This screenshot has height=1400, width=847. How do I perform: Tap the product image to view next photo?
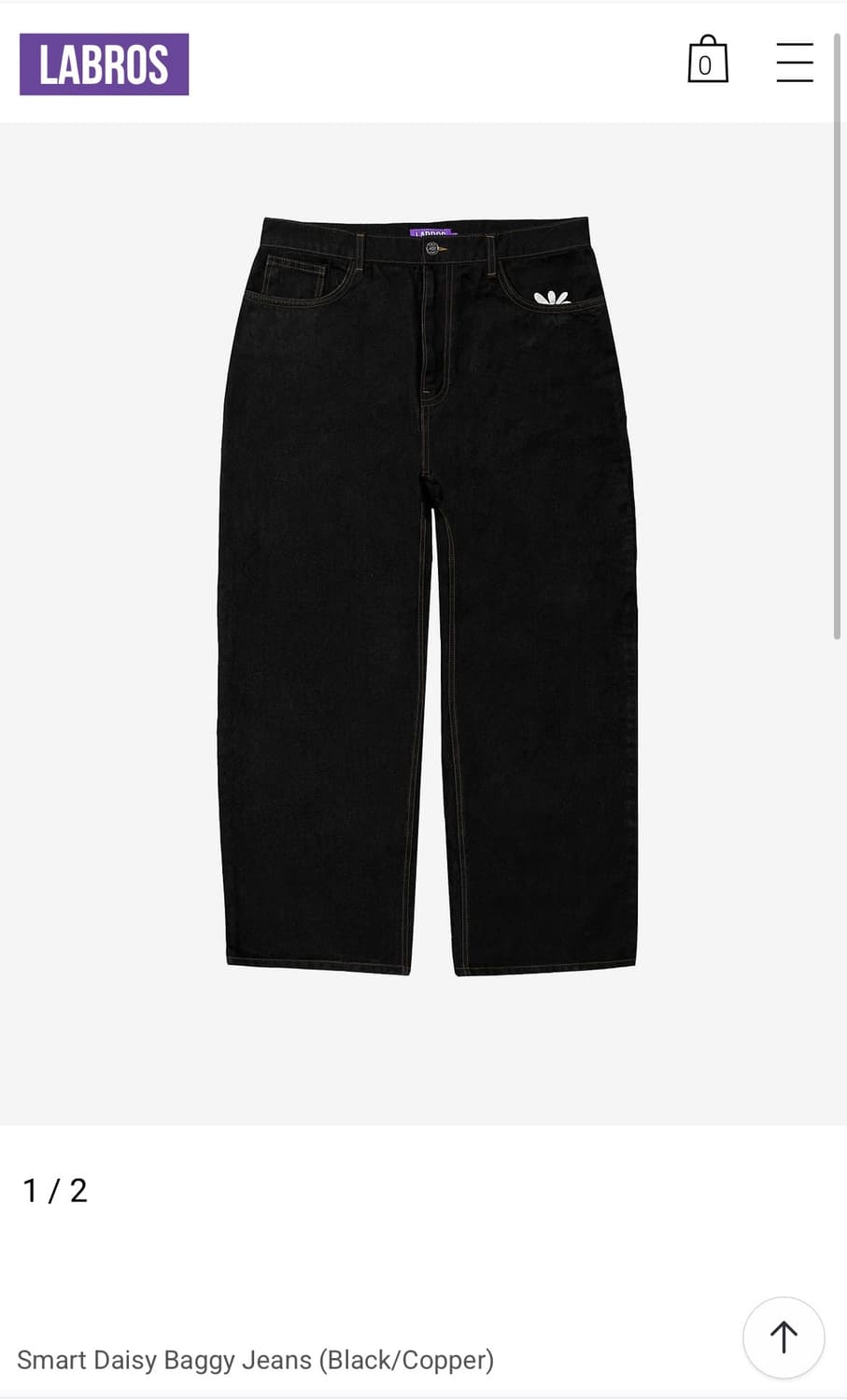pyautogui.click(x=423, y=597)
